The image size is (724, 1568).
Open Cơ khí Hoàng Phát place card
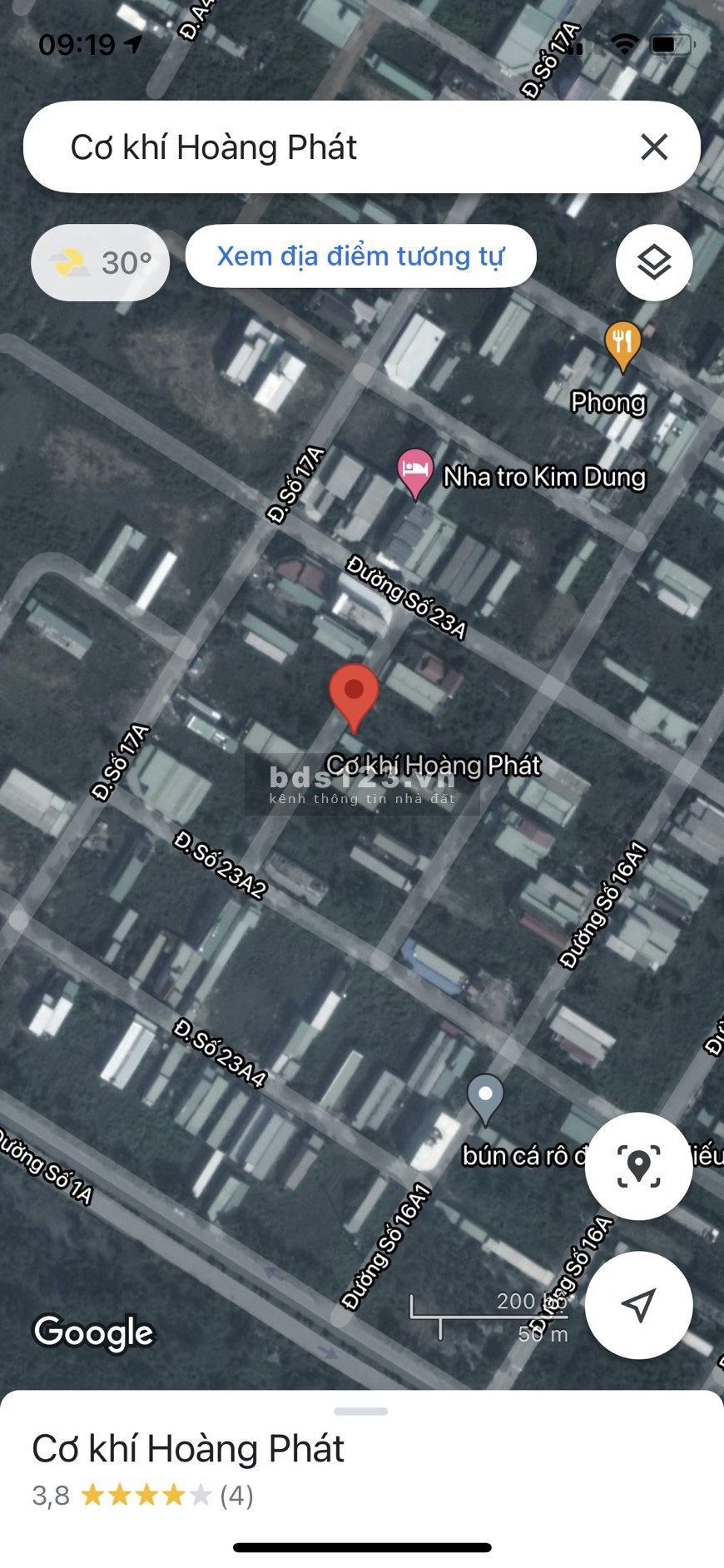pos(188,1449)
